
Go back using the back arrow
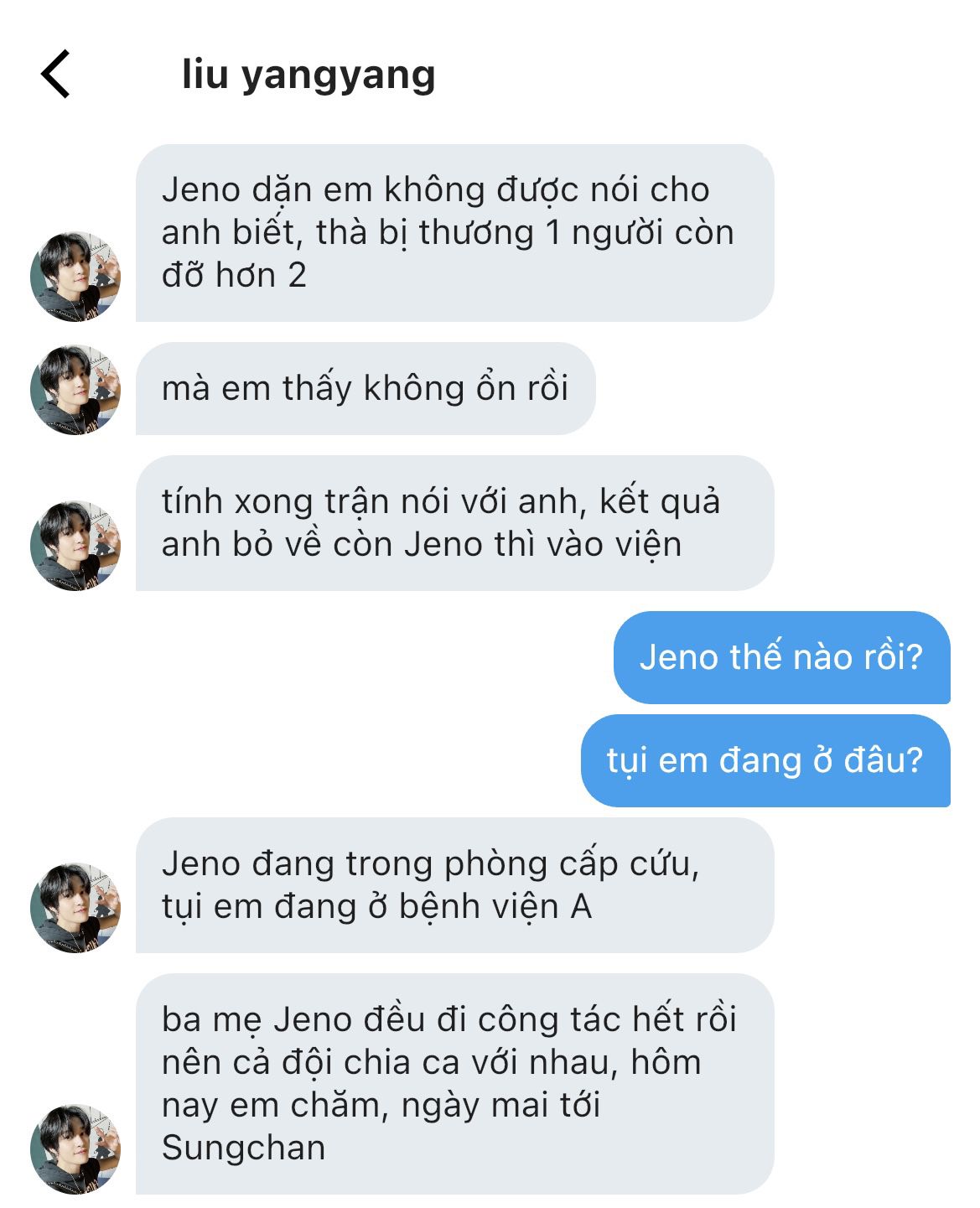[56, 75]
